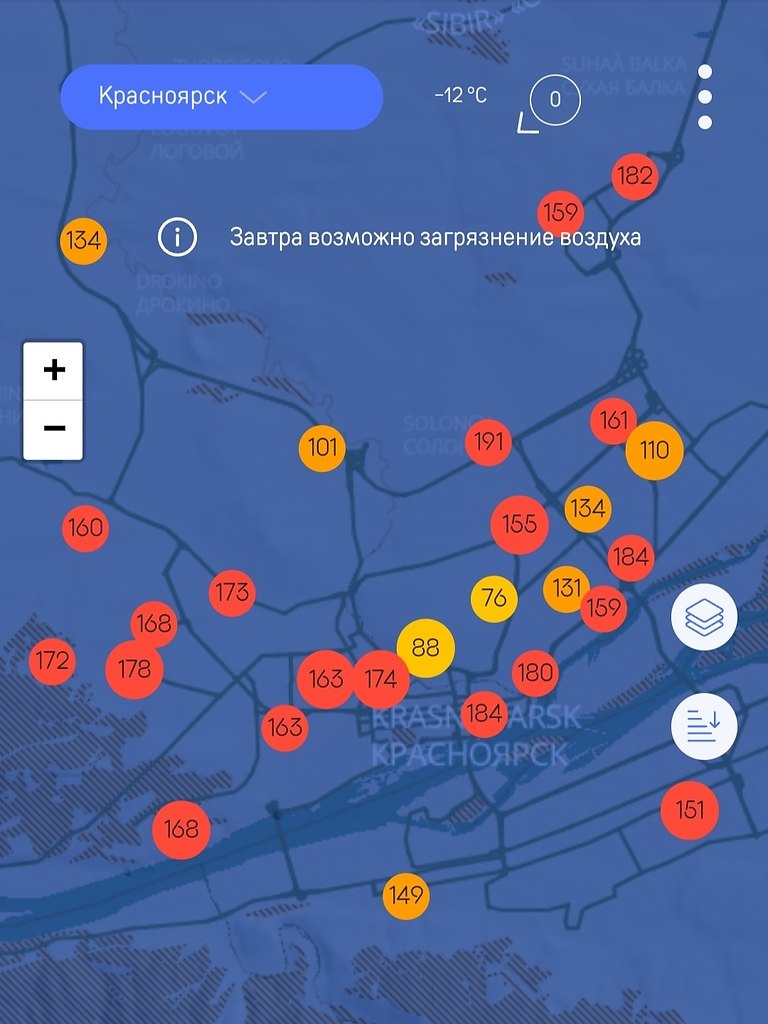This screenshot has width=768, height=1024.
Task: Open the yellow marker with value 76
Action: coord(494,598)
